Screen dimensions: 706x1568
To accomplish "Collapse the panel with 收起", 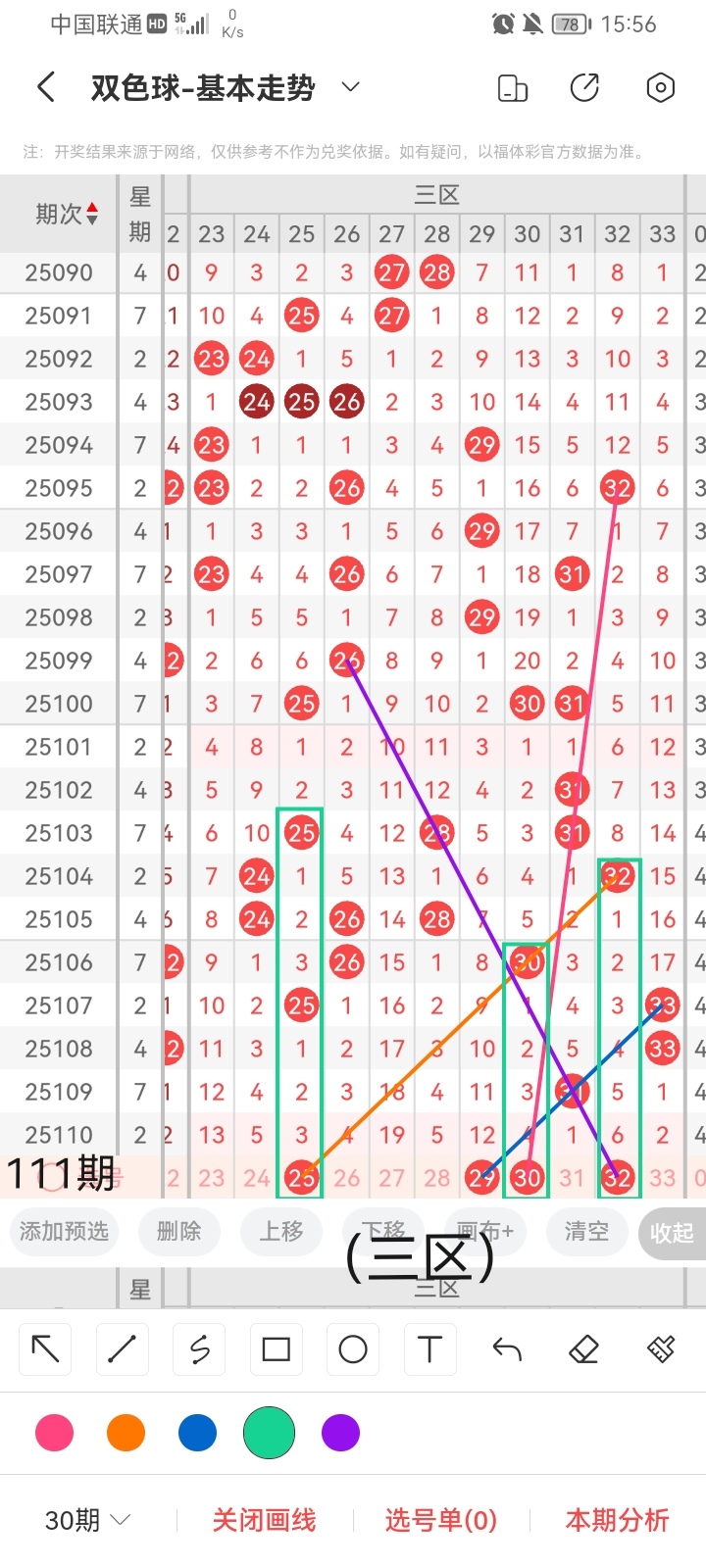I will click(672, 1233).
